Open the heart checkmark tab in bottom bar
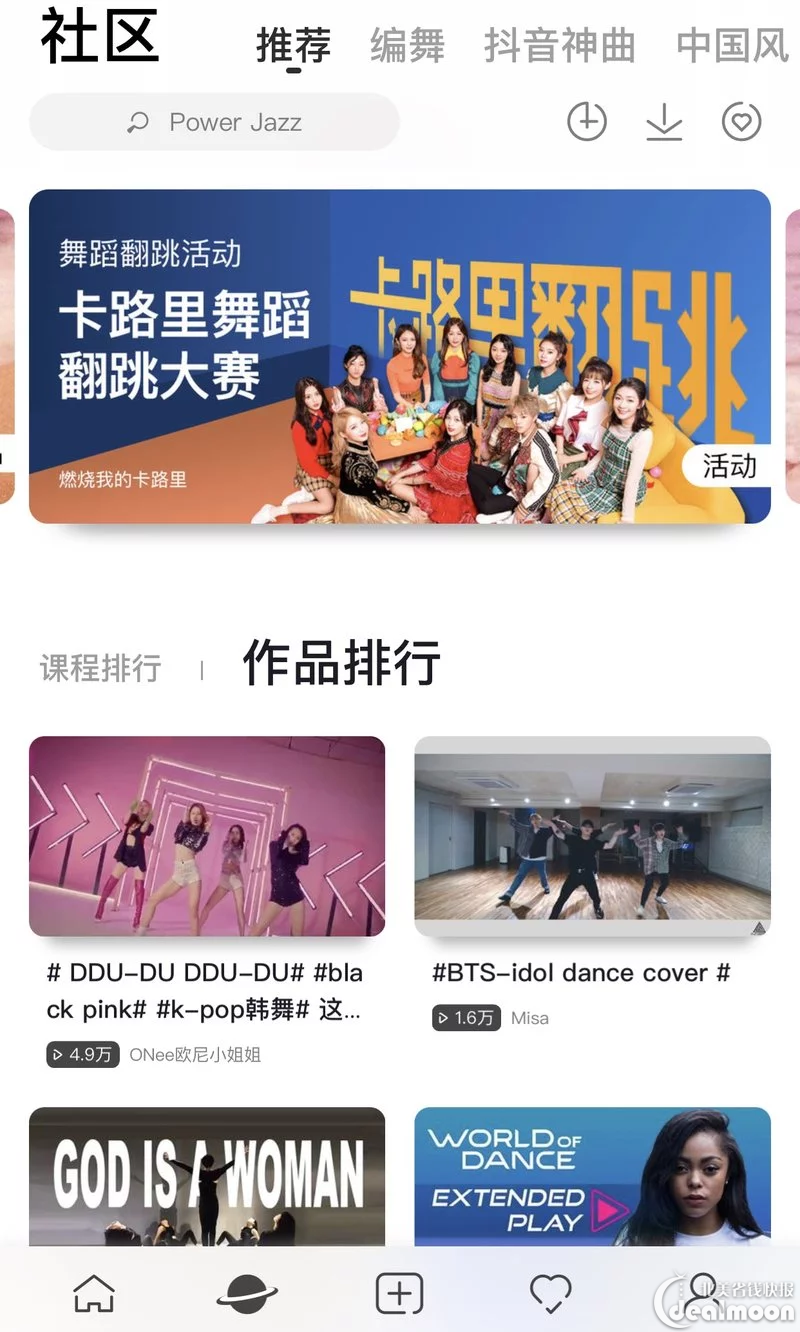The height and width of the screenshot is (1332, 800). (550, 1294)
